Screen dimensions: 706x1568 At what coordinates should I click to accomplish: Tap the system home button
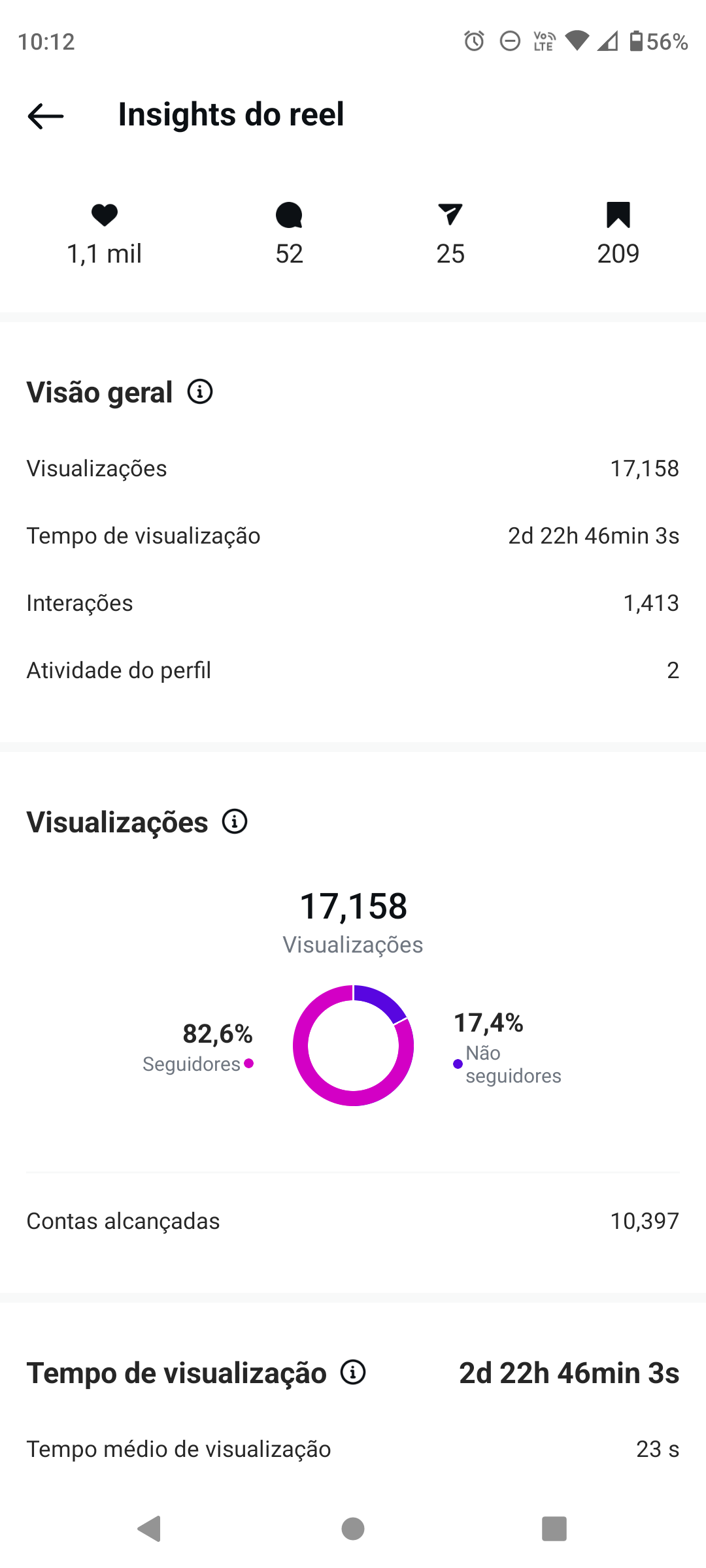pyautogui.click(x=353, y=1529)
